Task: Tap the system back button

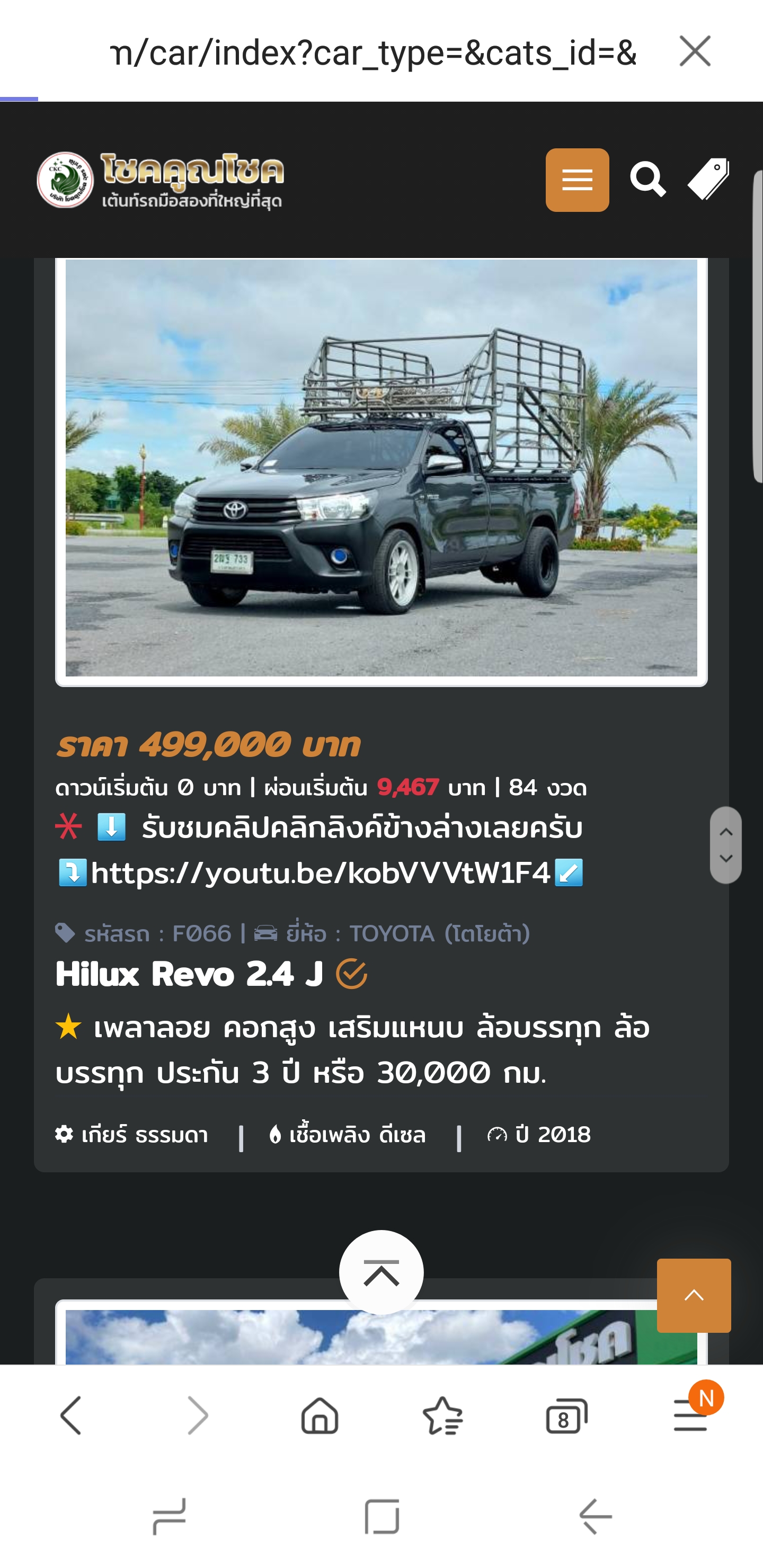Action: coord(595,1516)
